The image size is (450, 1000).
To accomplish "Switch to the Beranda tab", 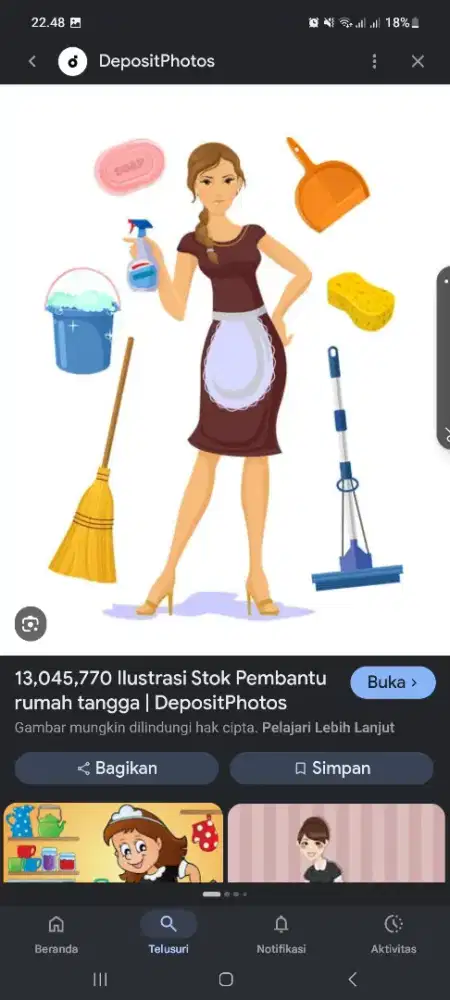I will pyautogui.click(x=56, y=934).
